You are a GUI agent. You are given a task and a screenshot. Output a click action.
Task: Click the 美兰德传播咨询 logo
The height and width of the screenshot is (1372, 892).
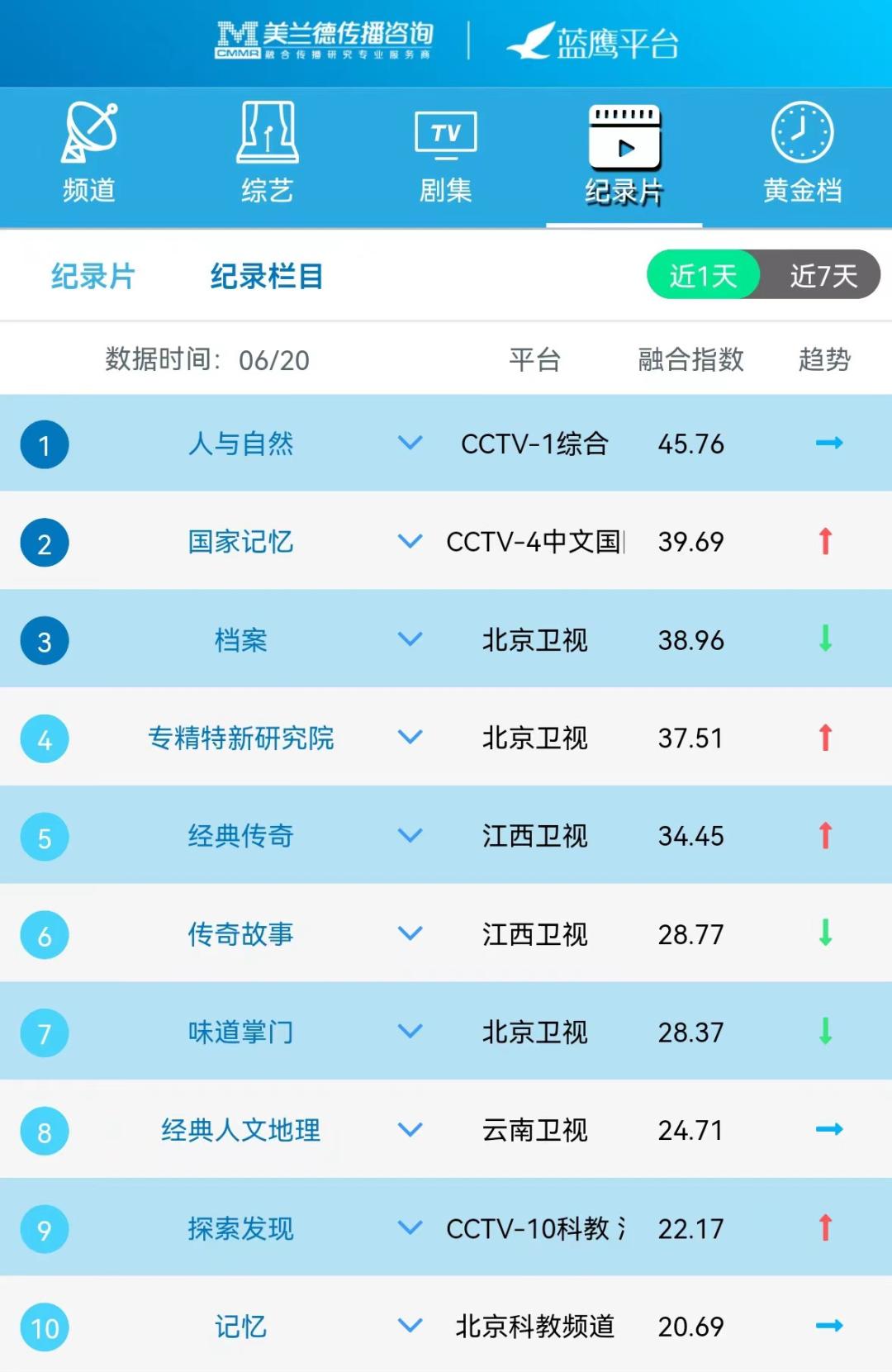(x=322, y=40)
